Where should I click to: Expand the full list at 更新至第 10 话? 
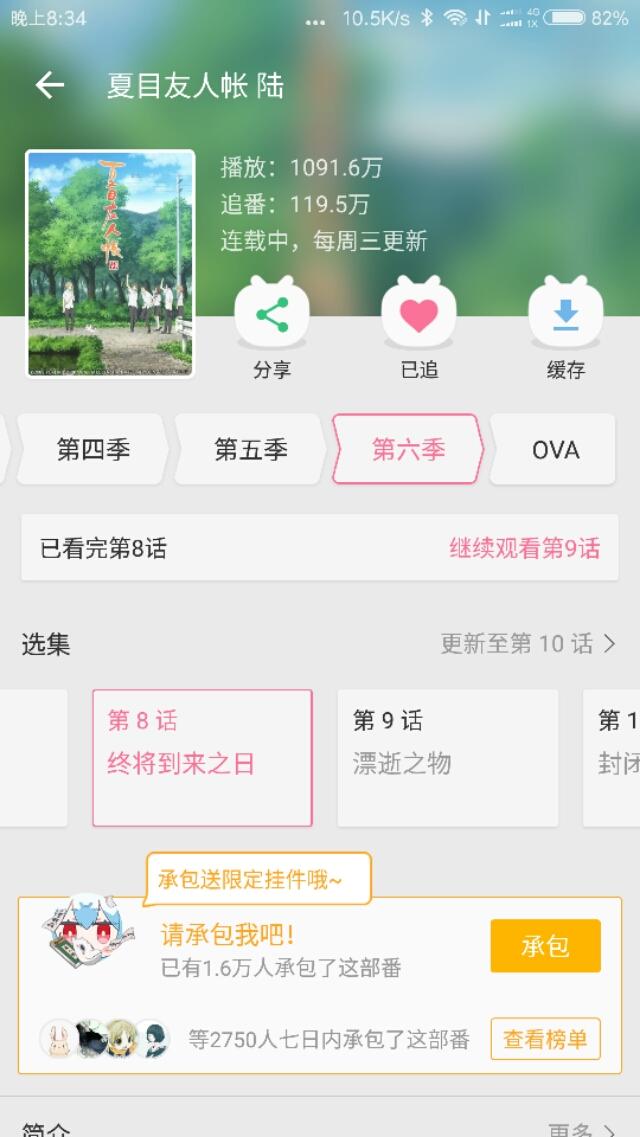(529, 643)
